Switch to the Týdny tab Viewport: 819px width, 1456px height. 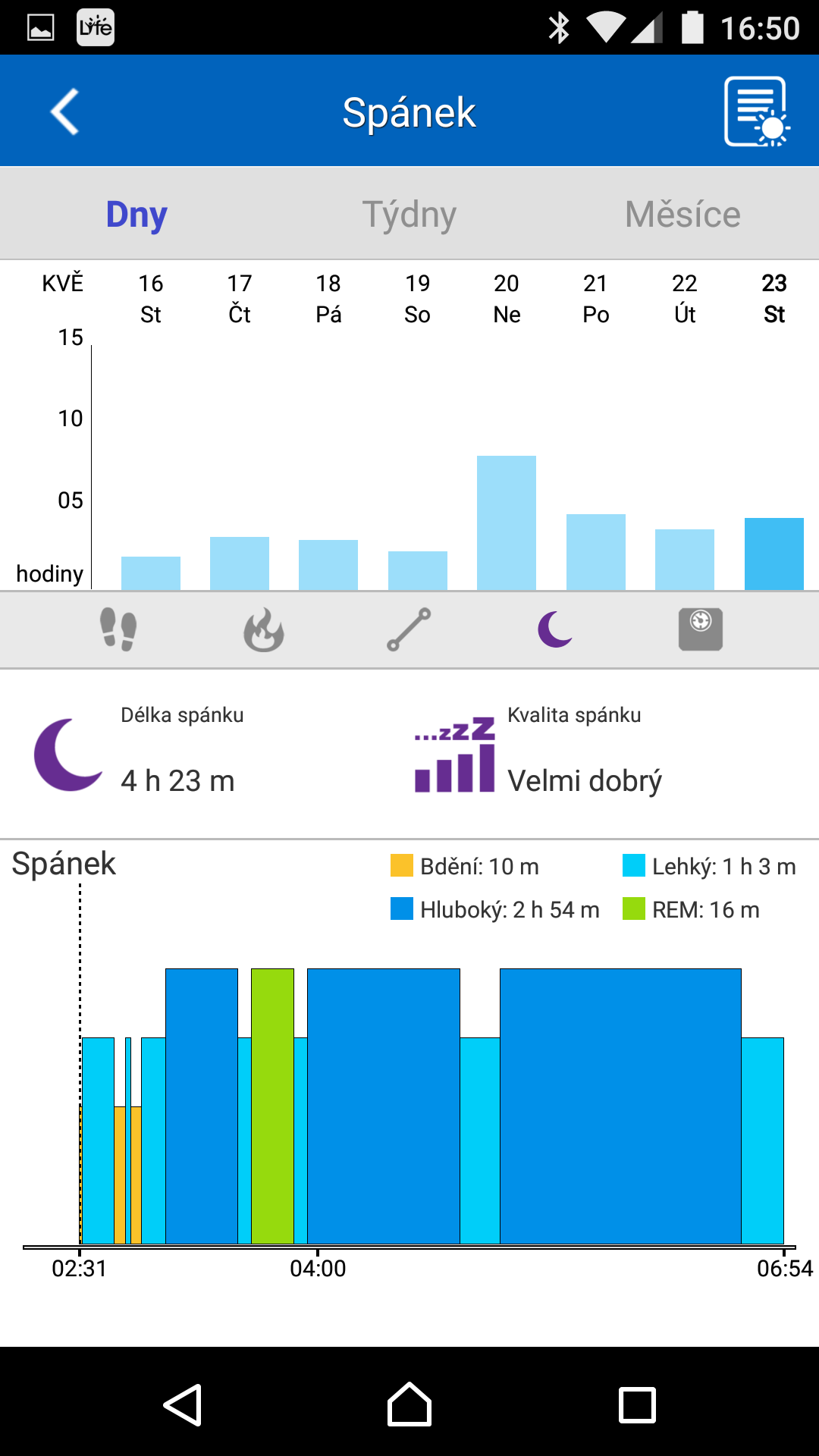[x=409, y=215]
